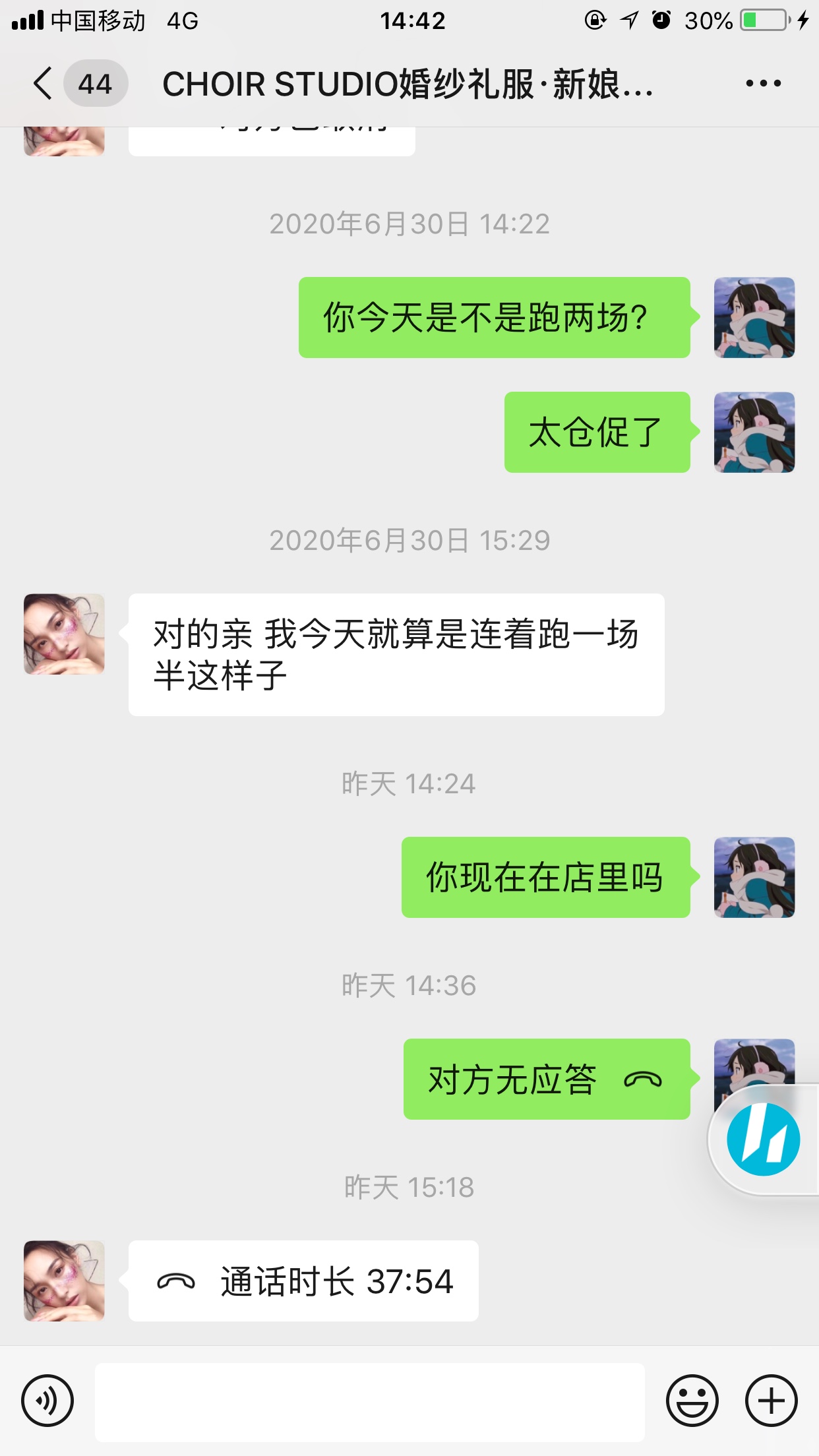Open the plus attachments menu
This screenshot has width=819, height=1456.
pos(771,1401)
